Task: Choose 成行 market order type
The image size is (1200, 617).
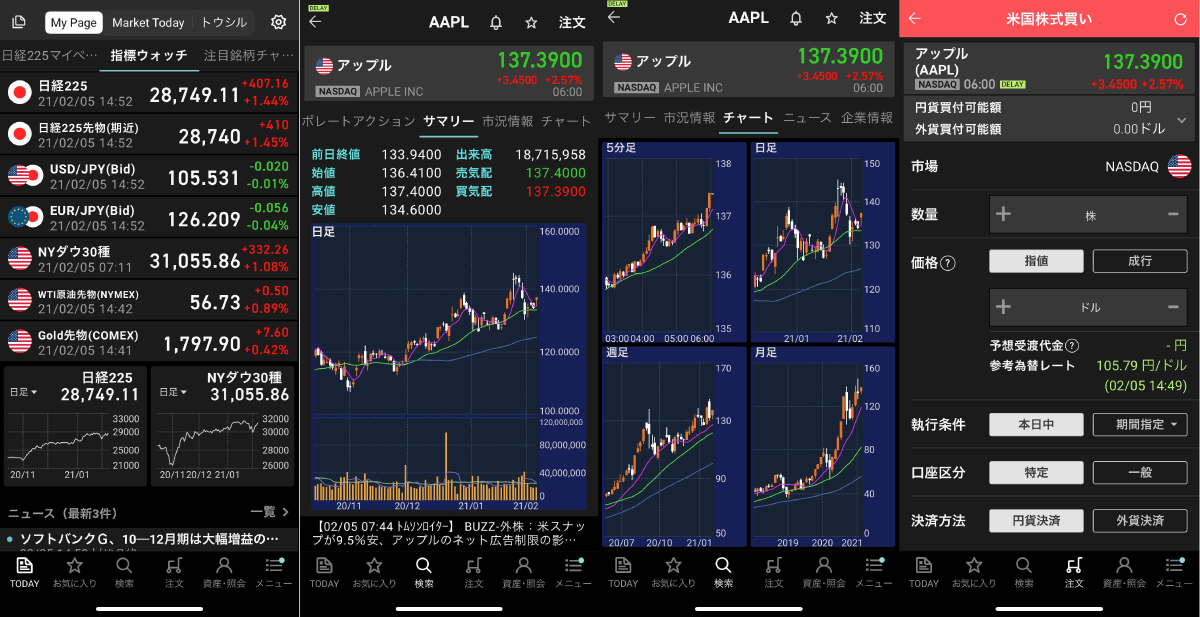Action: tap(1139, 261)
